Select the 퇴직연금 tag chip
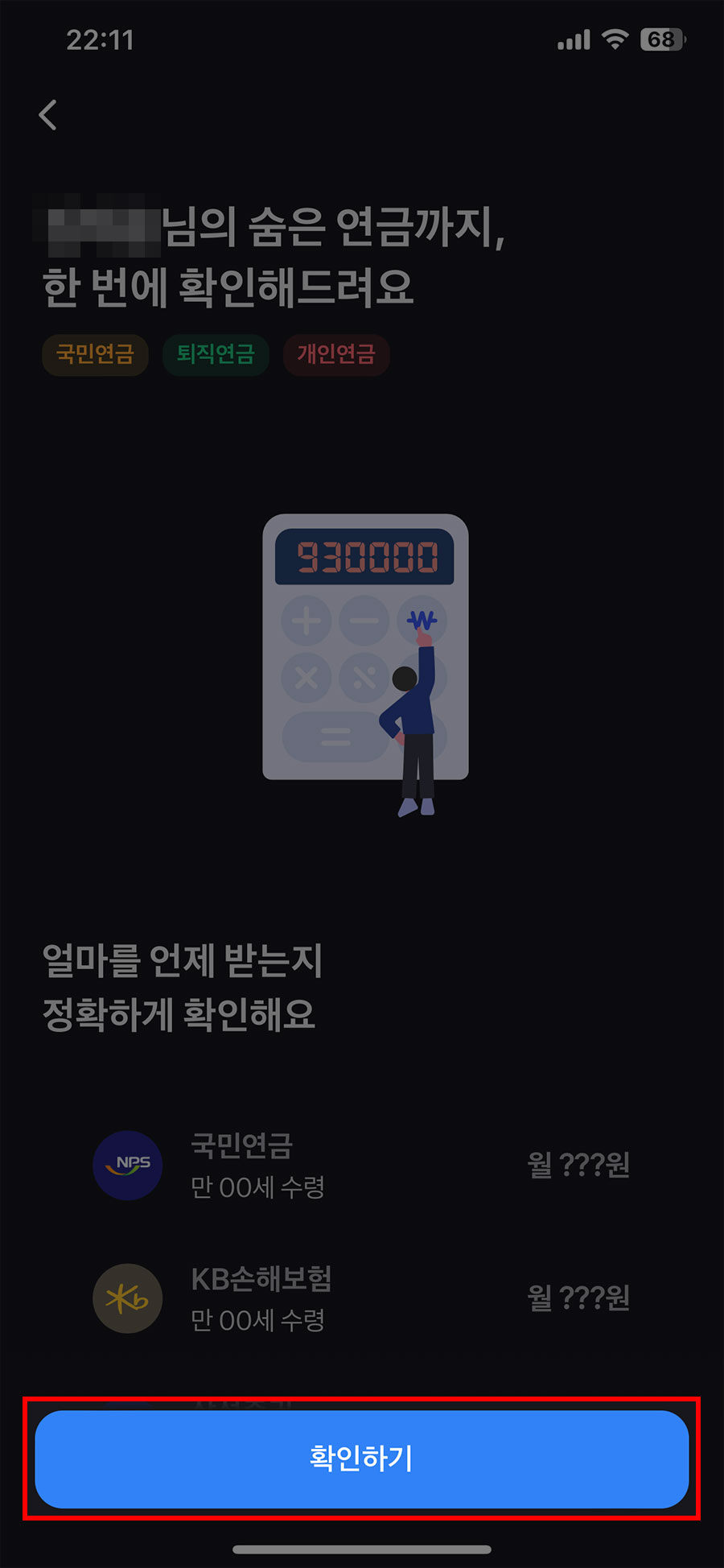Image resolution: width=724 pixels, height=1568 pixels. coord(216,355)
